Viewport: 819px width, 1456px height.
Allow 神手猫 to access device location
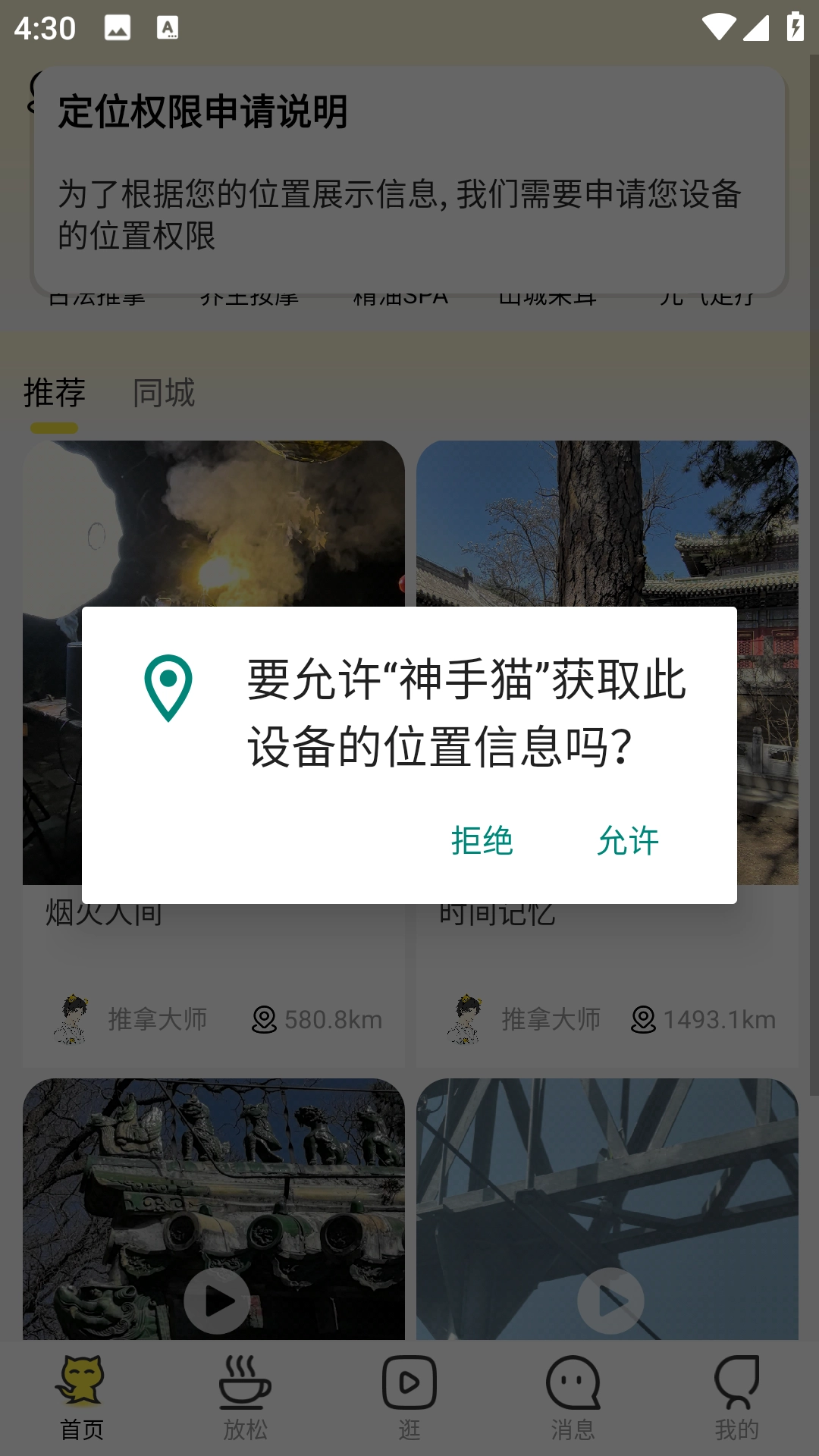628,840
